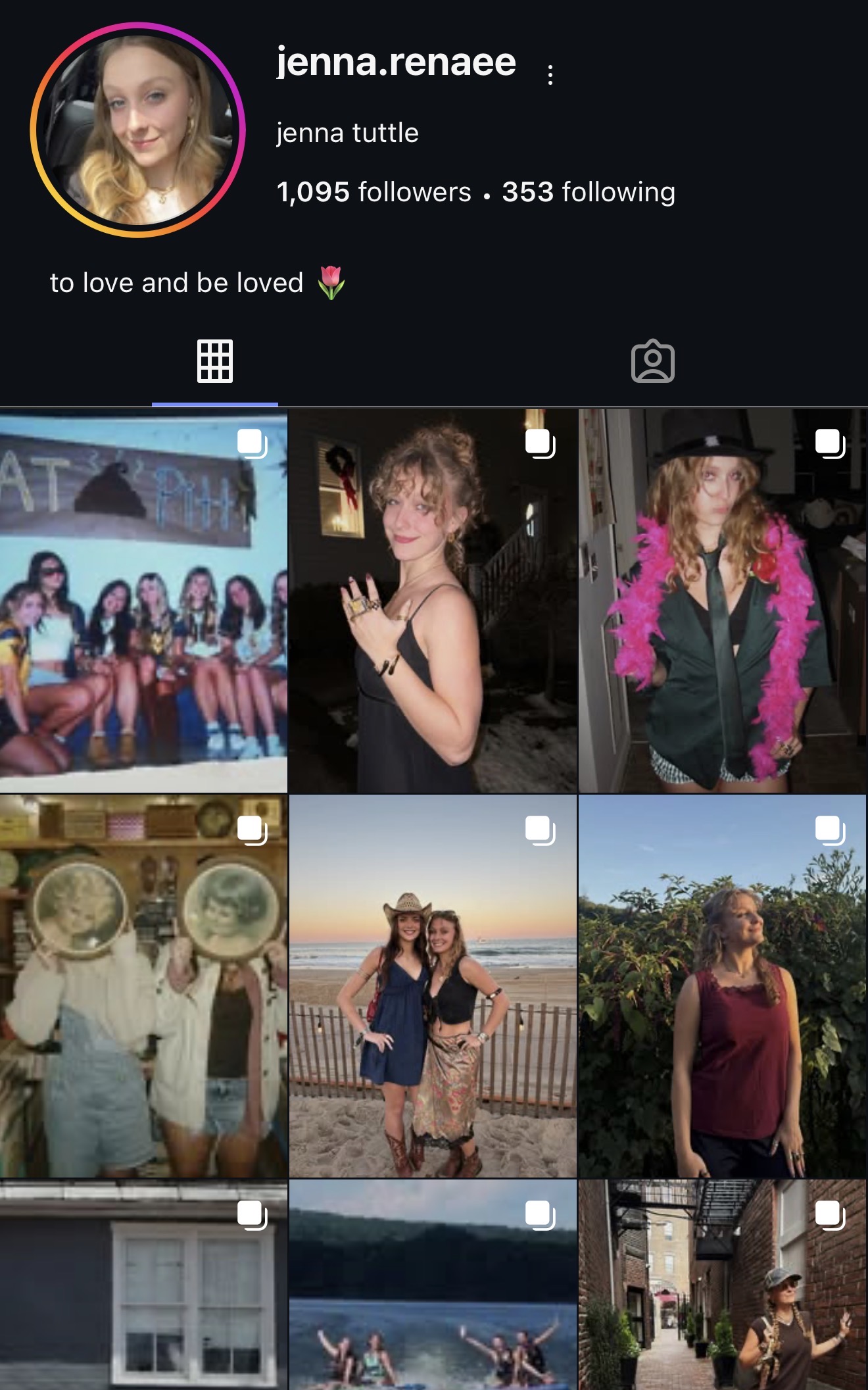Switch to the tagged photos tab
The width and height of the screenshot is (868, 1390).
pos(652,361)
